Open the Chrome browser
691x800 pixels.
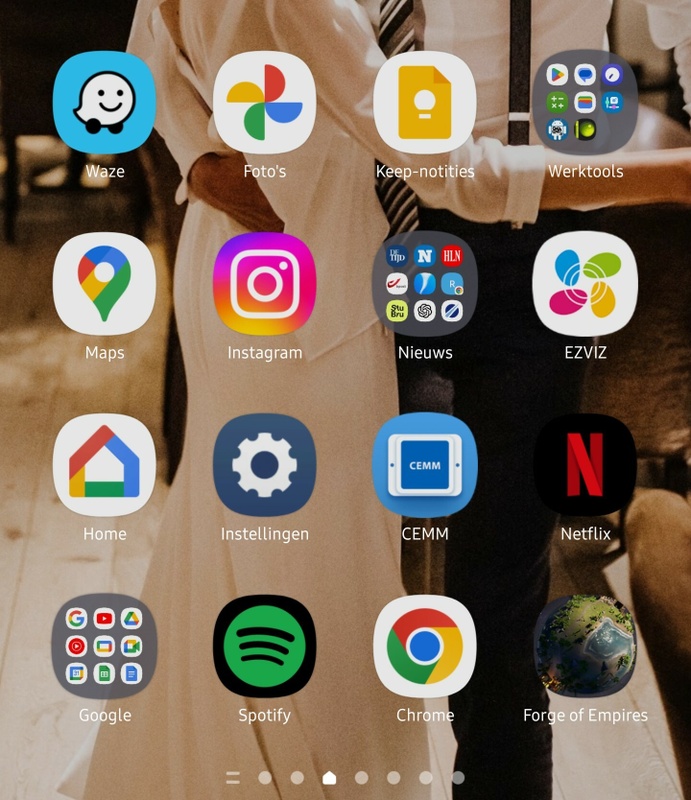click(x=425, y=646)
